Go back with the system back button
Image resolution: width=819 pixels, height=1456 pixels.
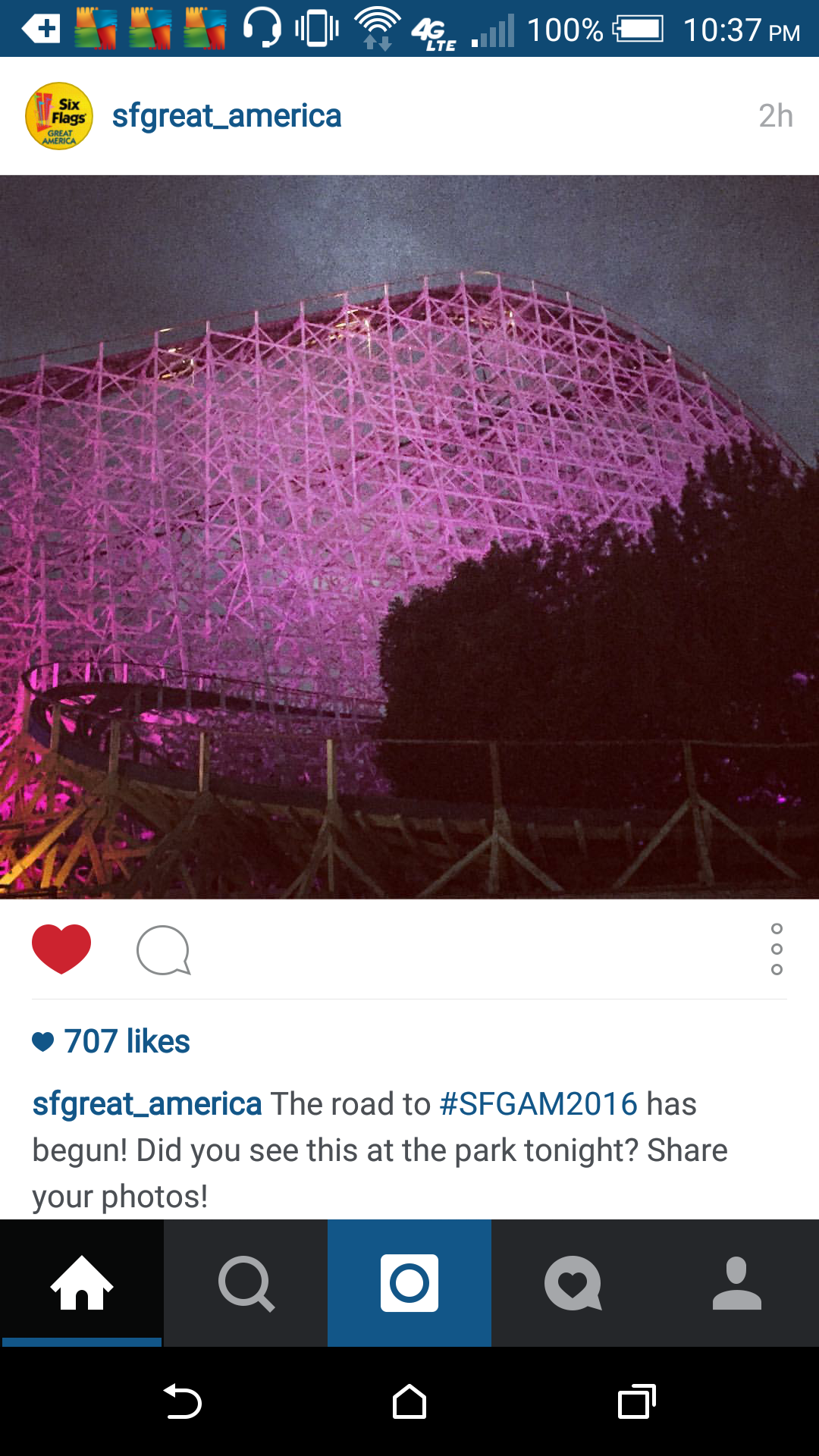click(x=182, y=1401)
